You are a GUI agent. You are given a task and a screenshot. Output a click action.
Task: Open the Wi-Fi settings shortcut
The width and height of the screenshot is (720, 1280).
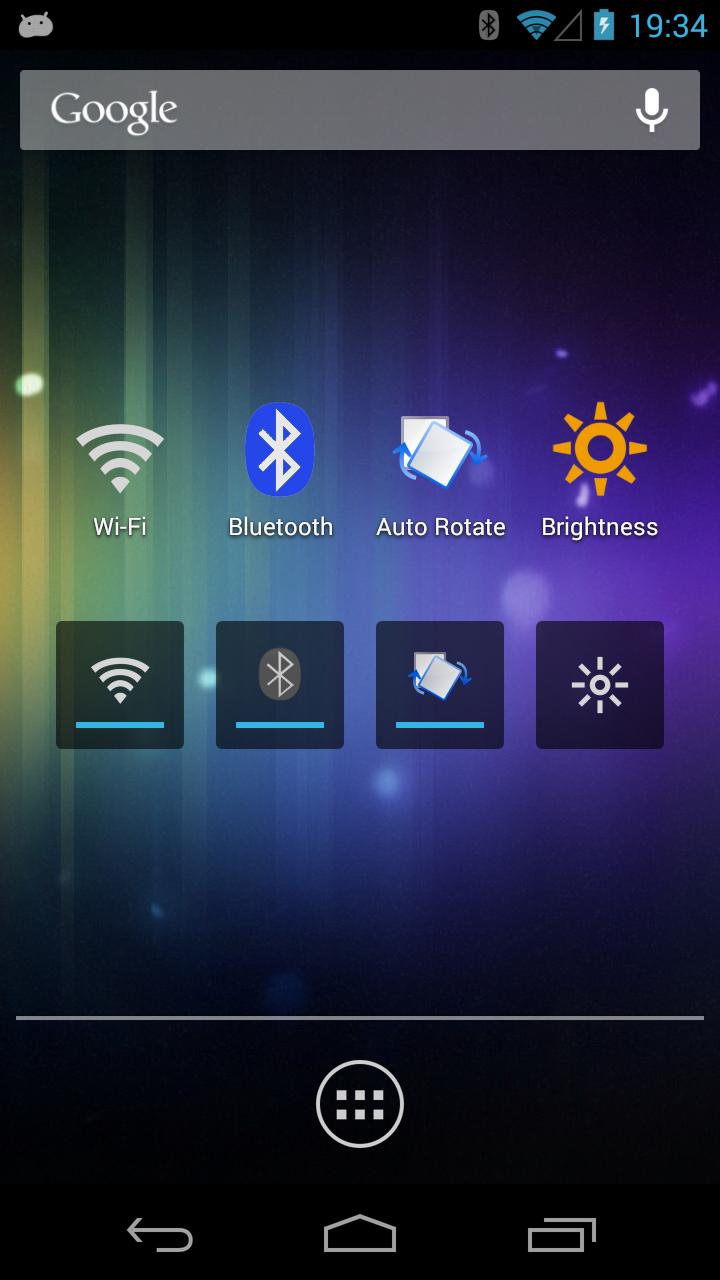coord(119,450)
